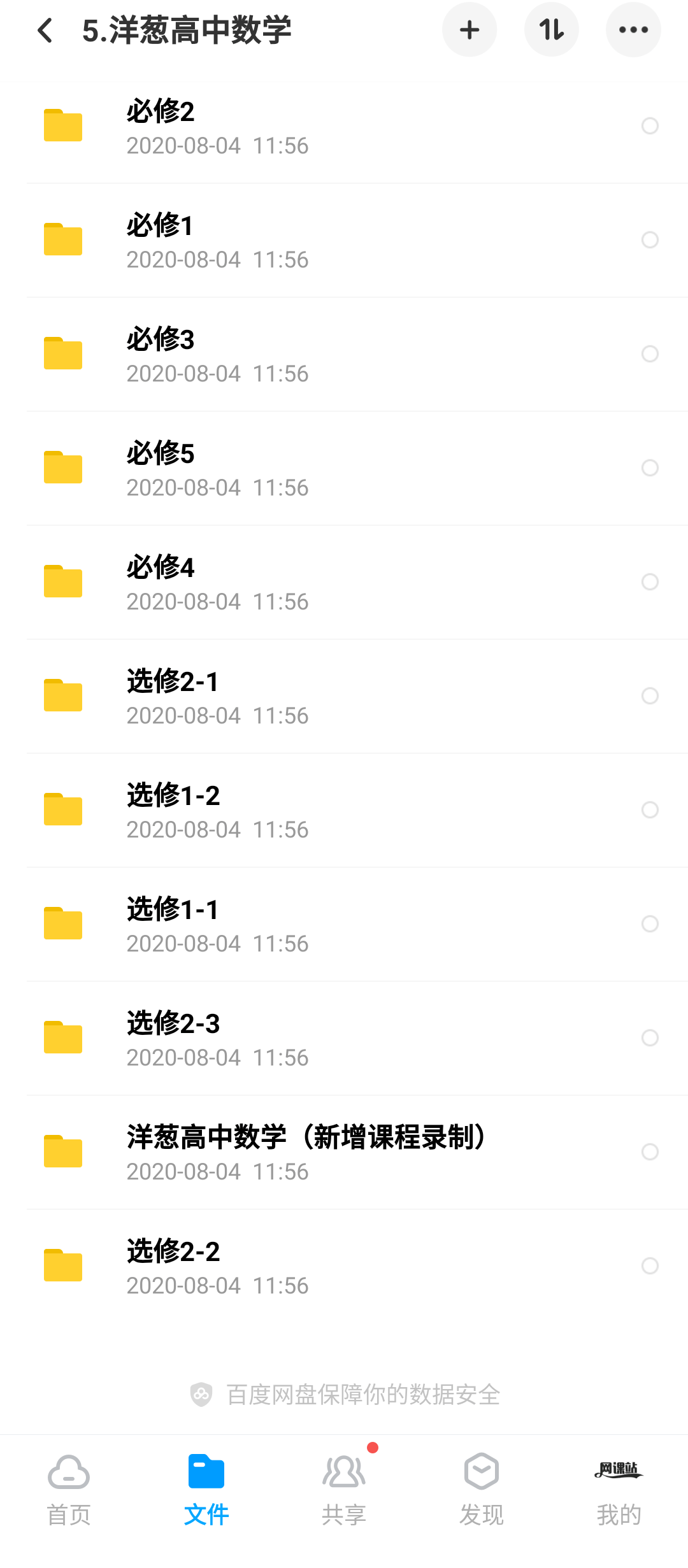Select the checkbox for 选修2-2
This screenshot has width=688, height=1568.
pos(650,1266)
